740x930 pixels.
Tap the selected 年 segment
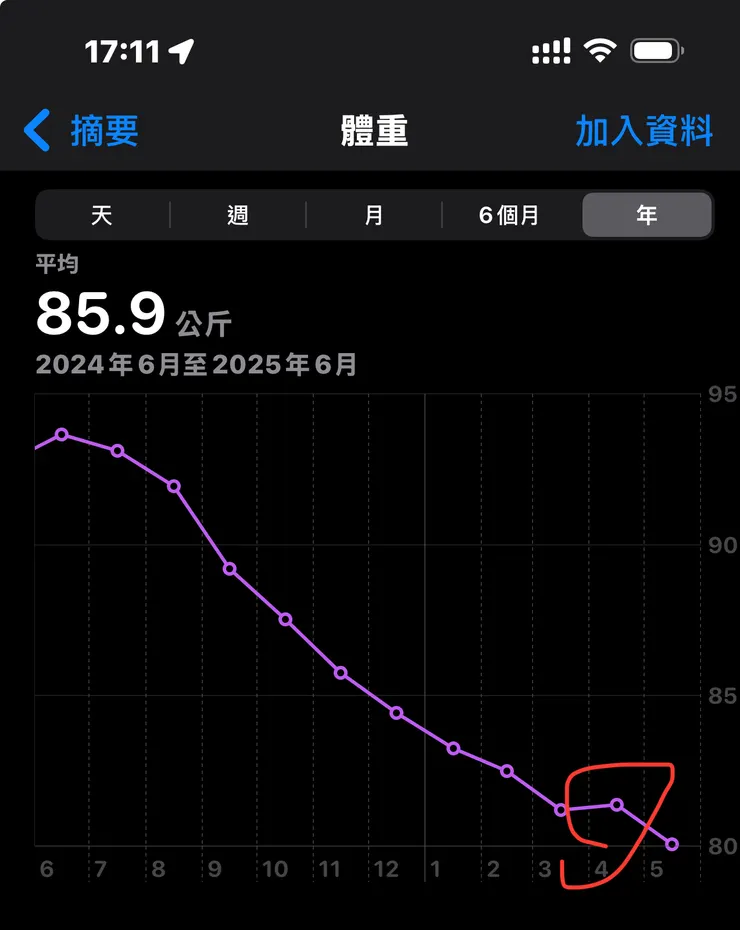(647, 214)
